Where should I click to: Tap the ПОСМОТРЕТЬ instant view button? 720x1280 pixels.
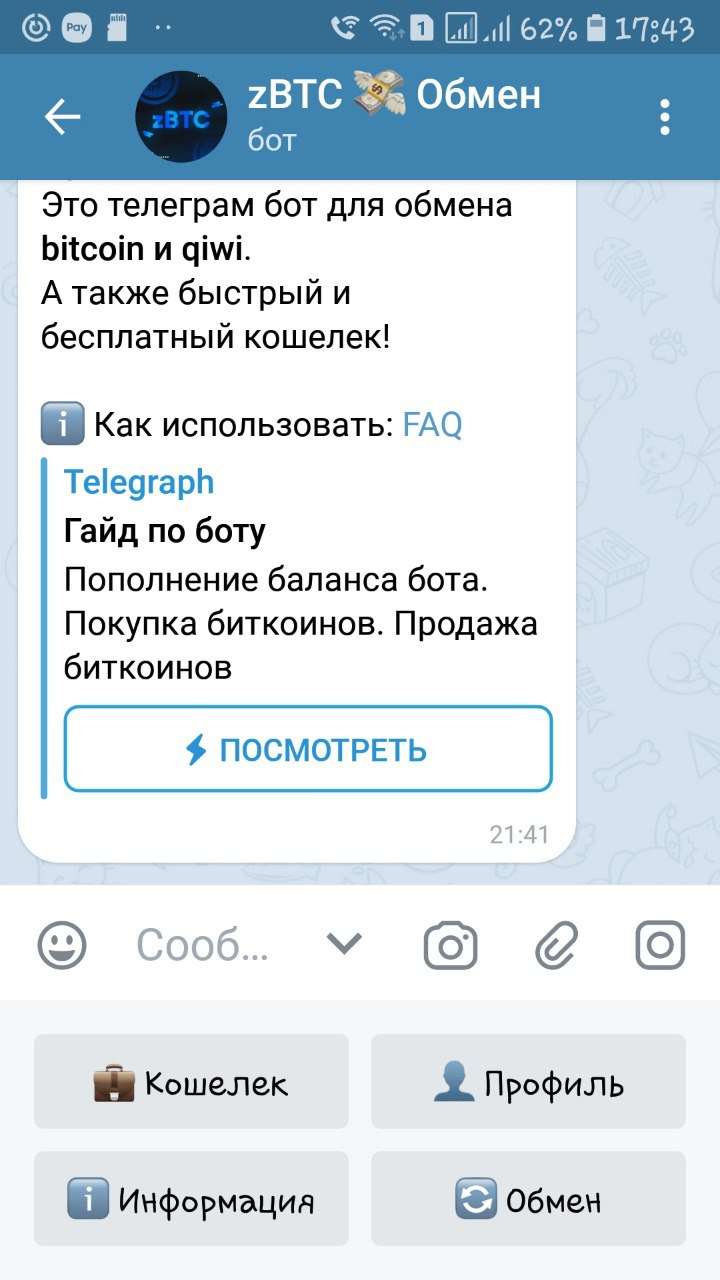click(x=308, y=750)
